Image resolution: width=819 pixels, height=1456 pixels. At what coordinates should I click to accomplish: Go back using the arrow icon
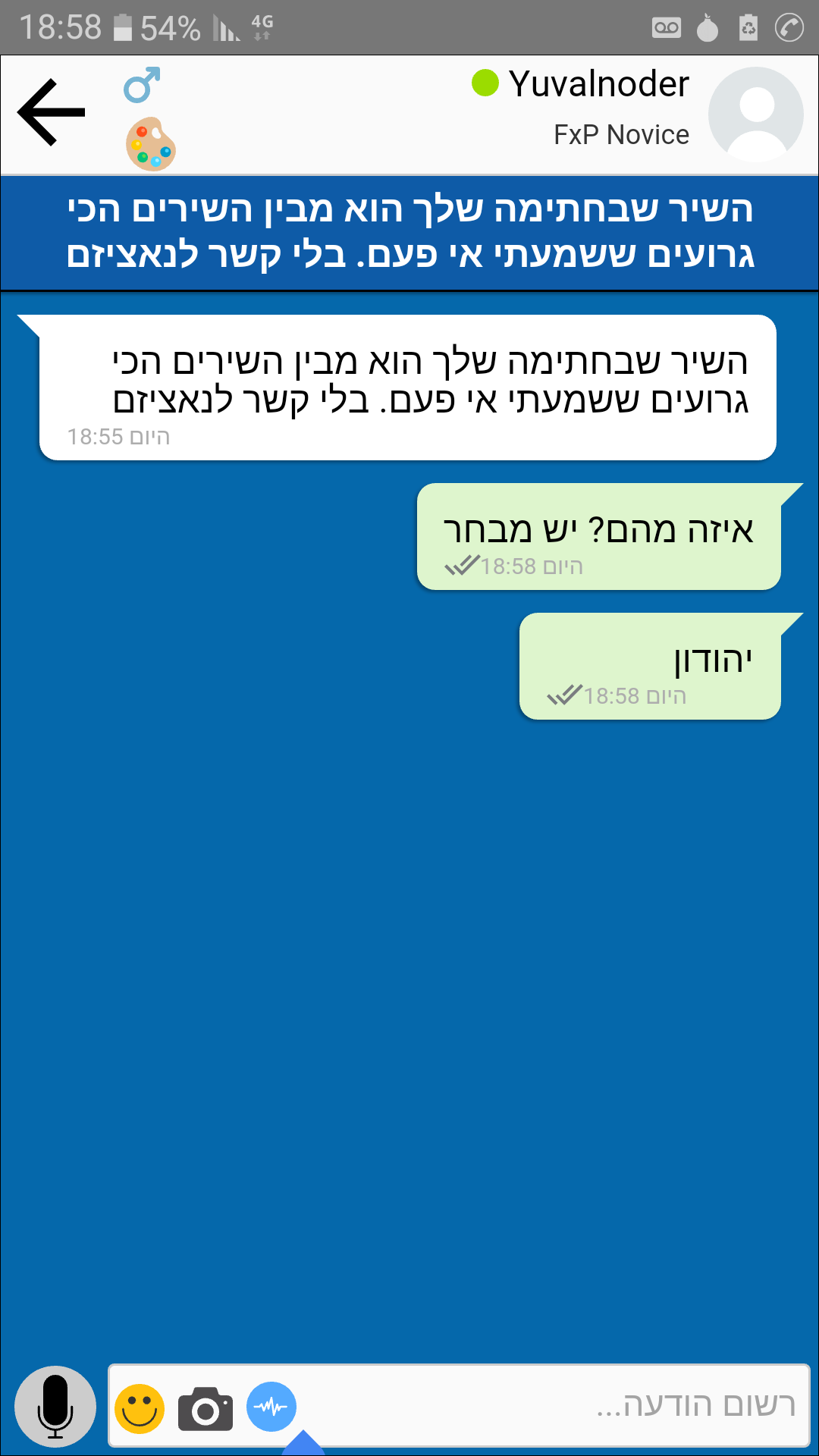click(52, 112)
